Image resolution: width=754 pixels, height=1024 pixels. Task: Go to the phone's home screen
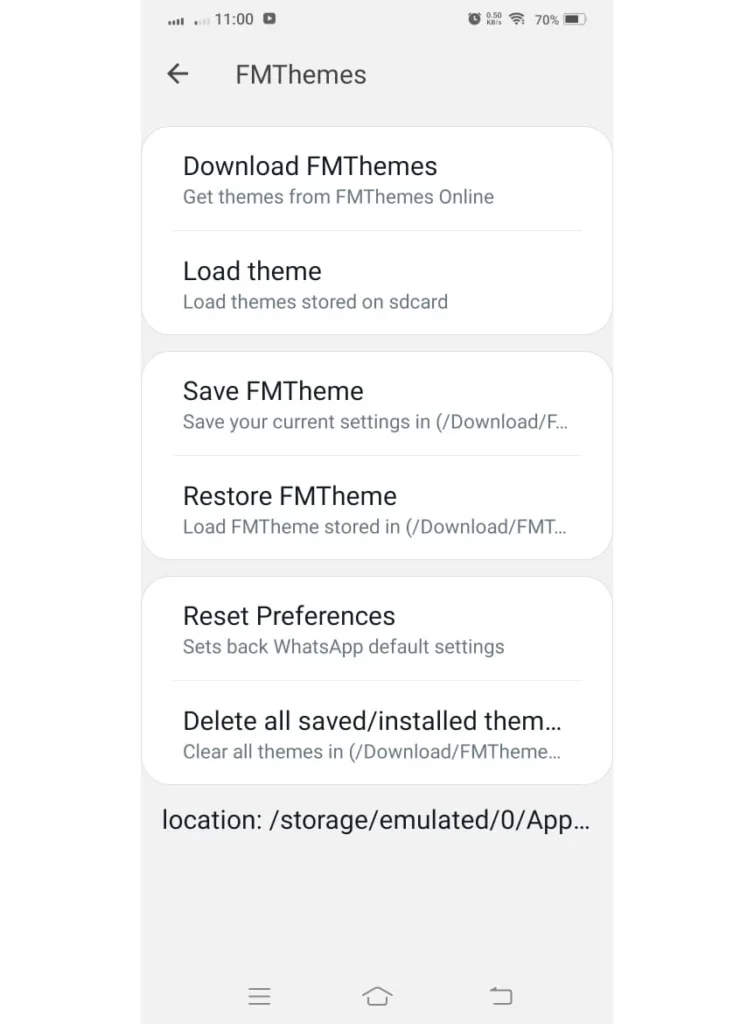click(x=377, y=996)
